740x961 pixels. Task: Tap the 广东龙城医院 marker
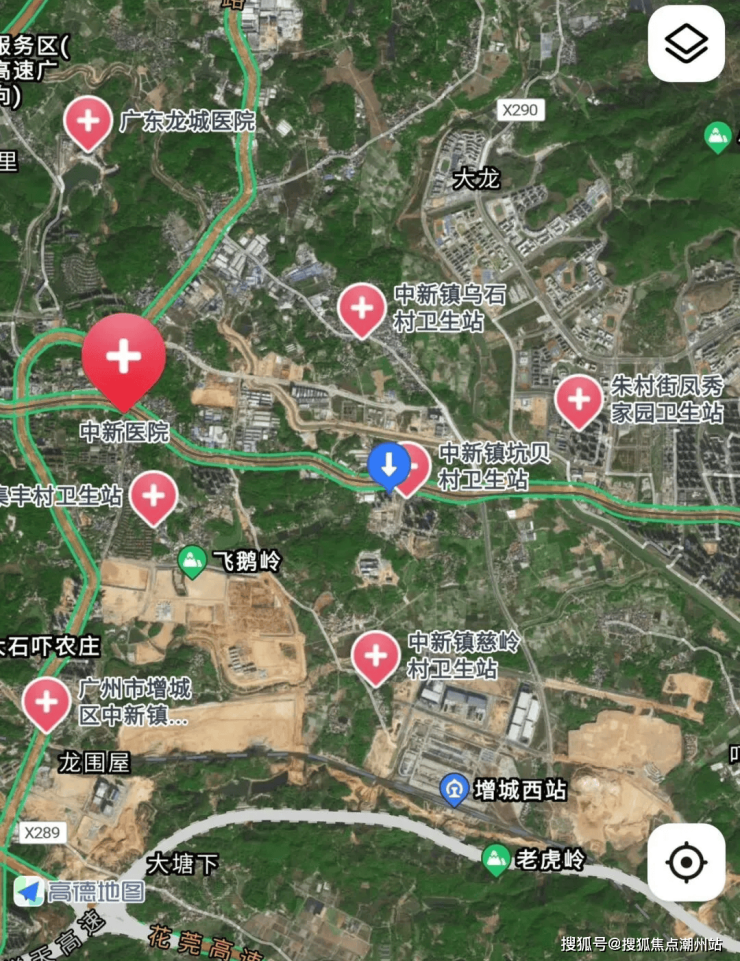88,121
